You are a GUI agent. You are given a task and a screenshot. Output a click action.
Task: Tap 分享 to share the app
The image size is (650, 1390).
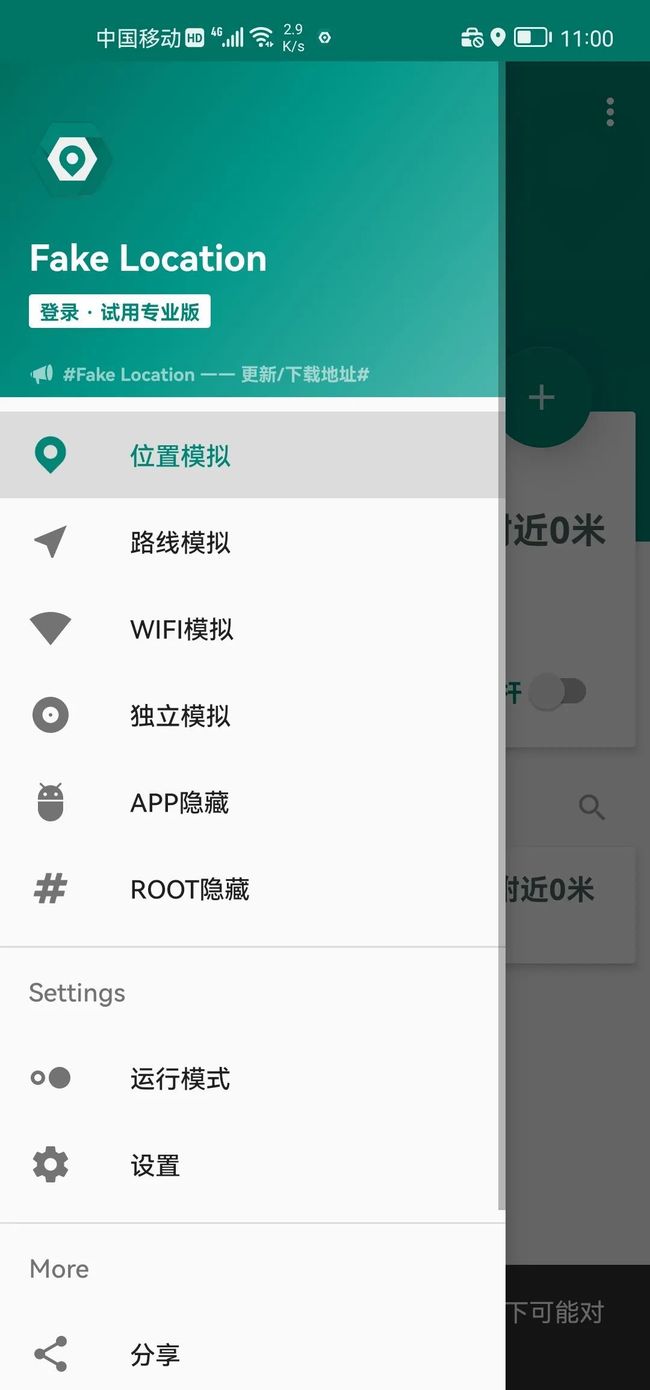pos(252,1354)
